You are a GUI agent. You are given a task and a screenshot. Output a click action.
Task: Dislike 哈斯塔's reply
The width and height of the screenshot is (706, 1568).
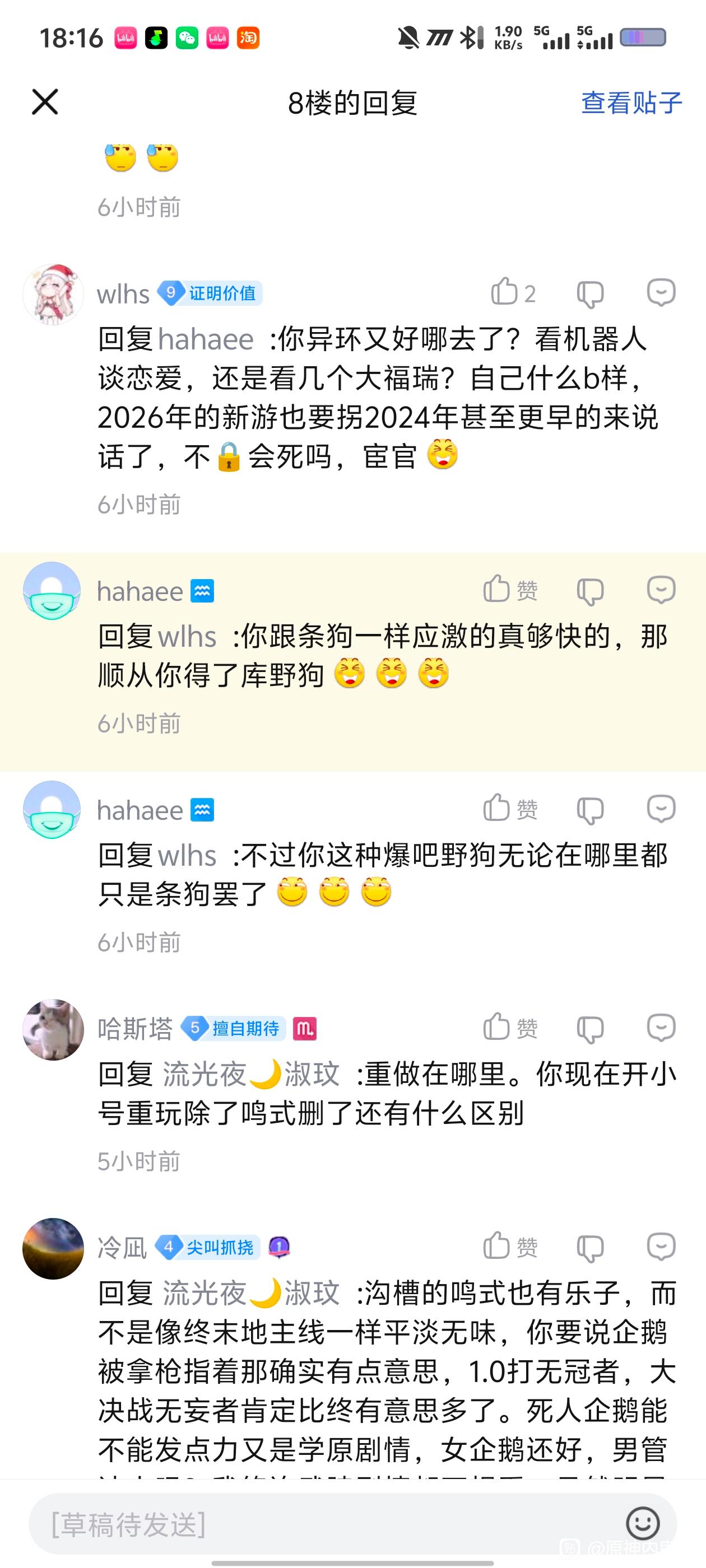(x=589, y=1029)
